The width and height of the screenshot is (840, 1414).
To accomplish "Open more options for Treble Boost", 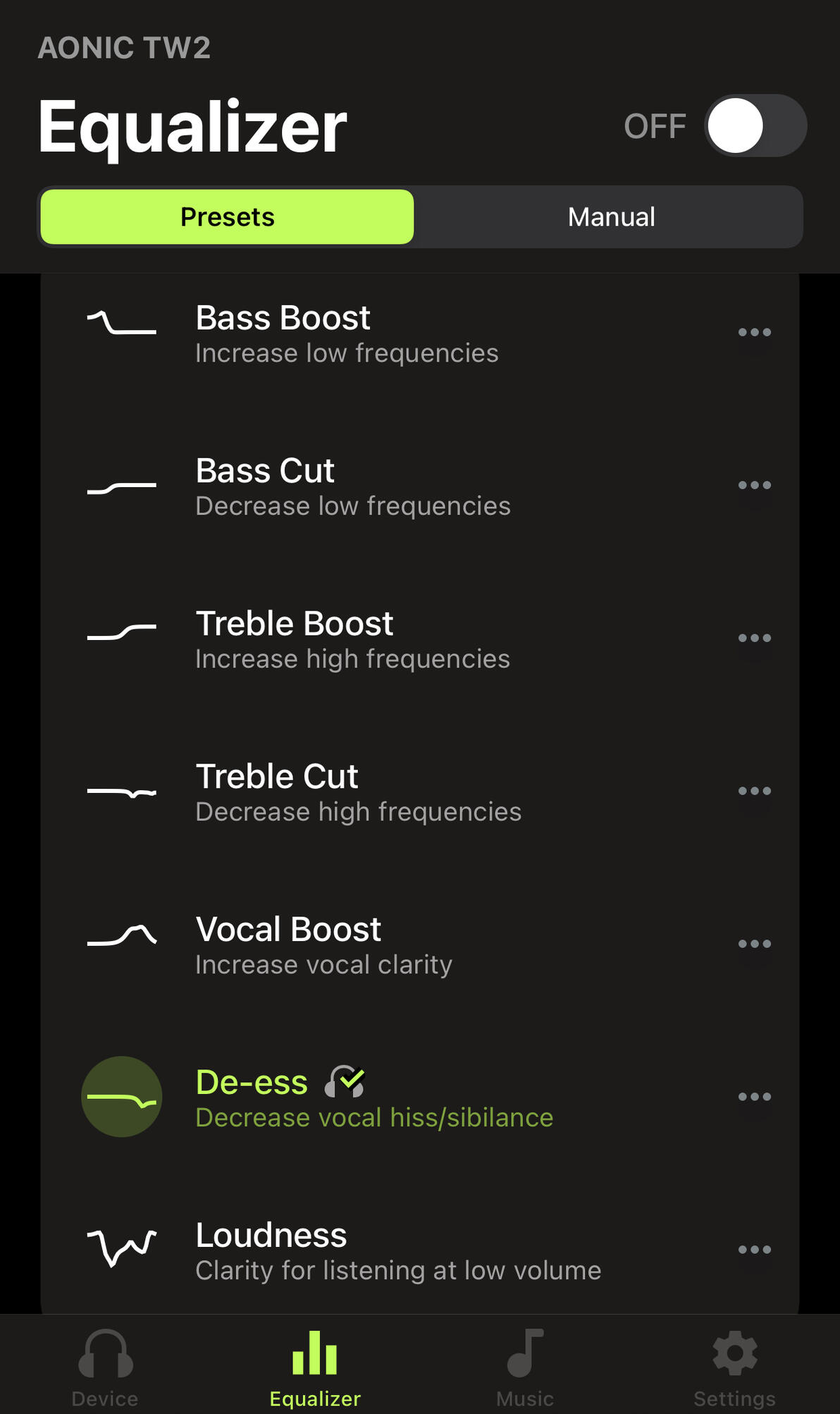I will click(x=755, y=638).
